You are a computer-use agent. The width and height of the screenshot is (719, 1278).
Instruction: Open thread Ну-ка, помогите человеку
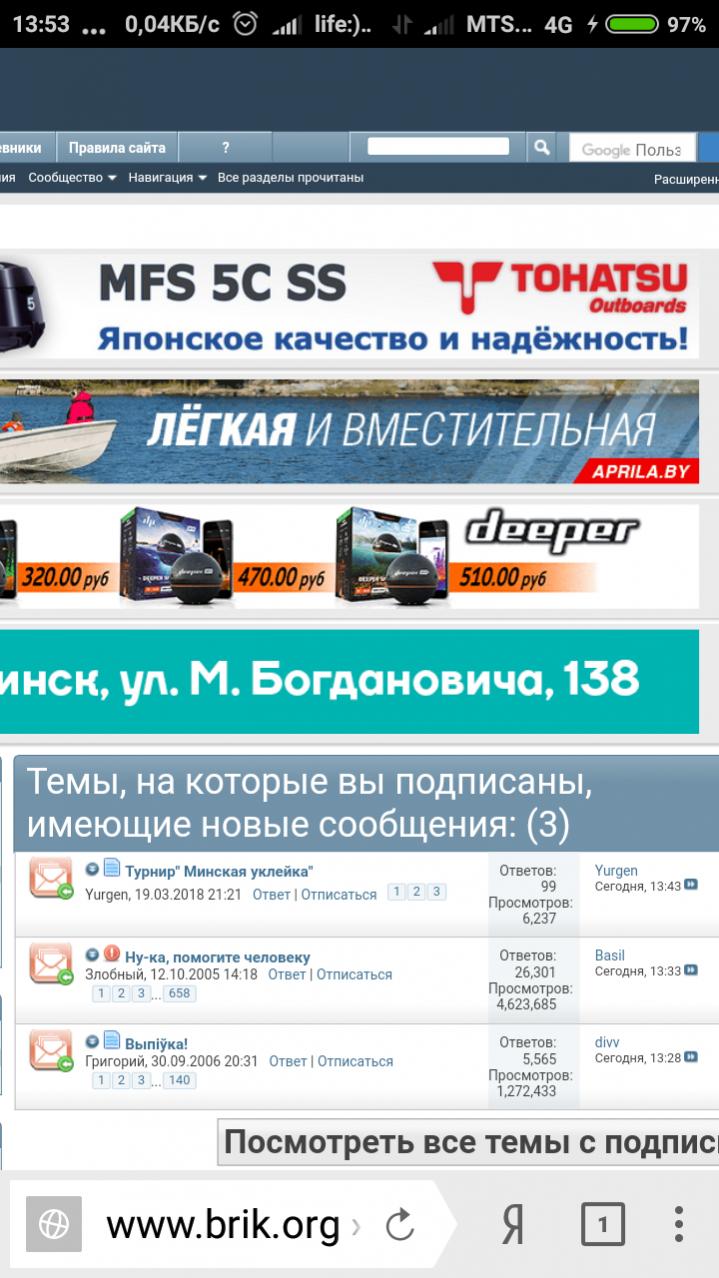[217, 957]
